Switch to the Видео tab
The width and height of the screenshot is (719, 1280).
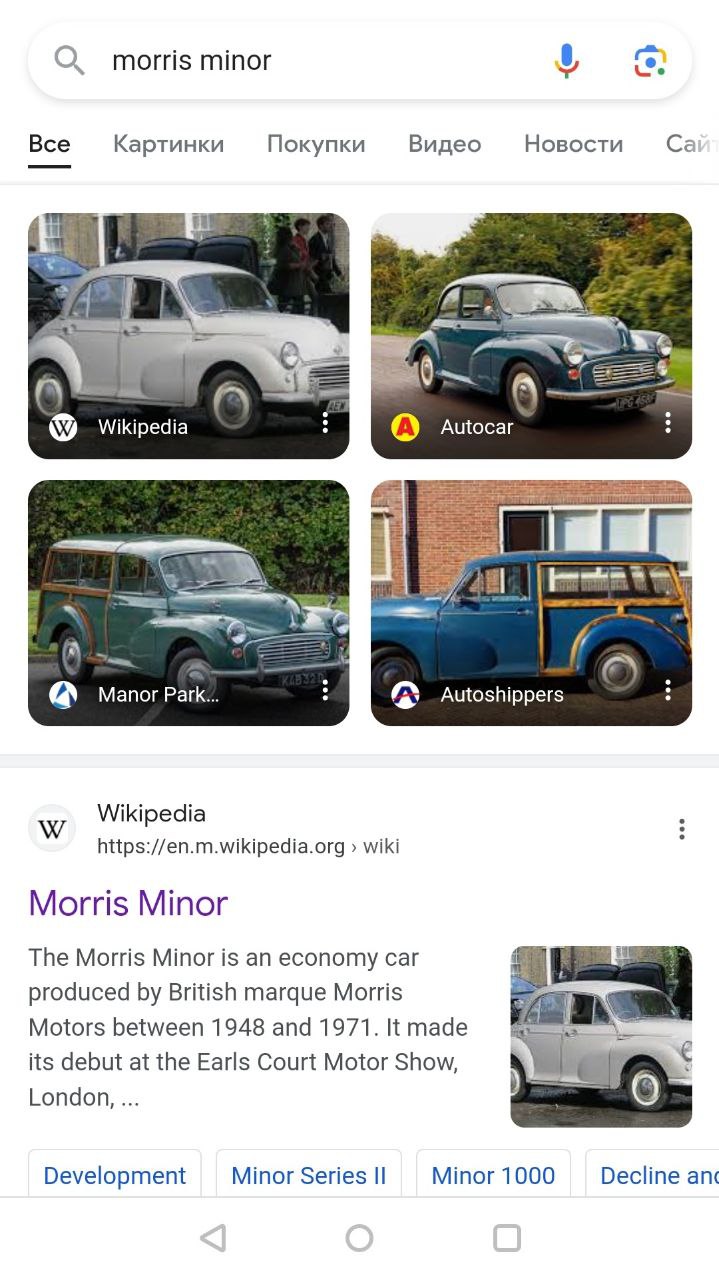point(444,144)
